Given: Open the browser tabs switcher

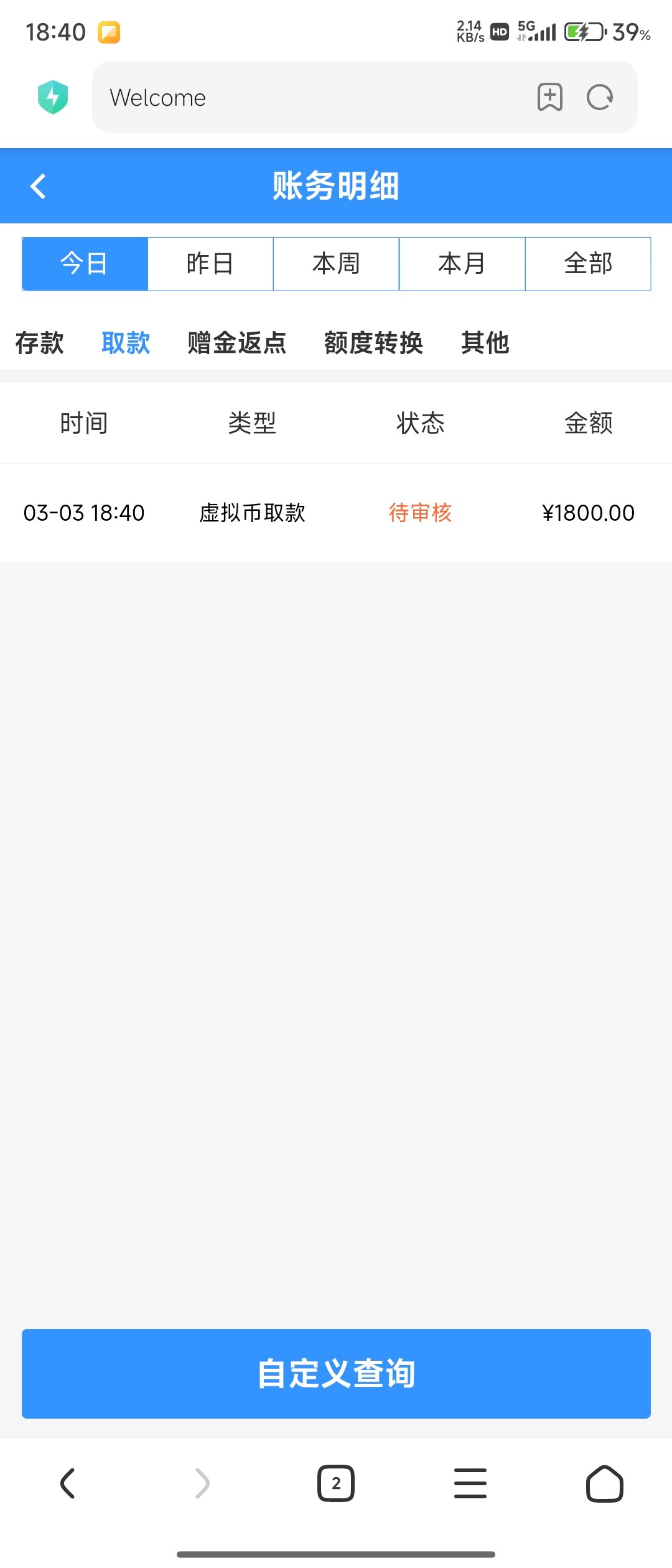Looking at the screenshot, I should tap(336, 1483).
